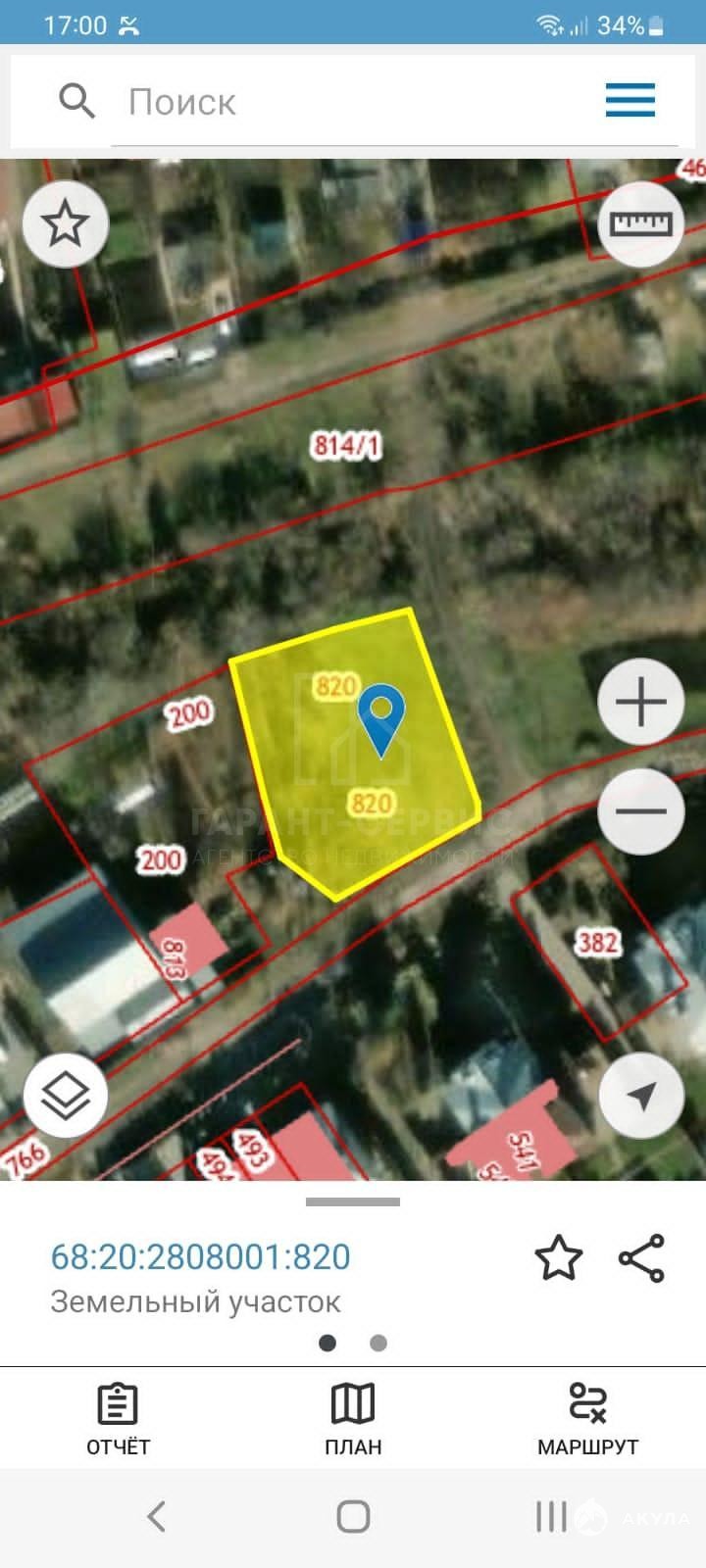
Task: Activate the ruler measurement tool
Action: coord(640,224)
